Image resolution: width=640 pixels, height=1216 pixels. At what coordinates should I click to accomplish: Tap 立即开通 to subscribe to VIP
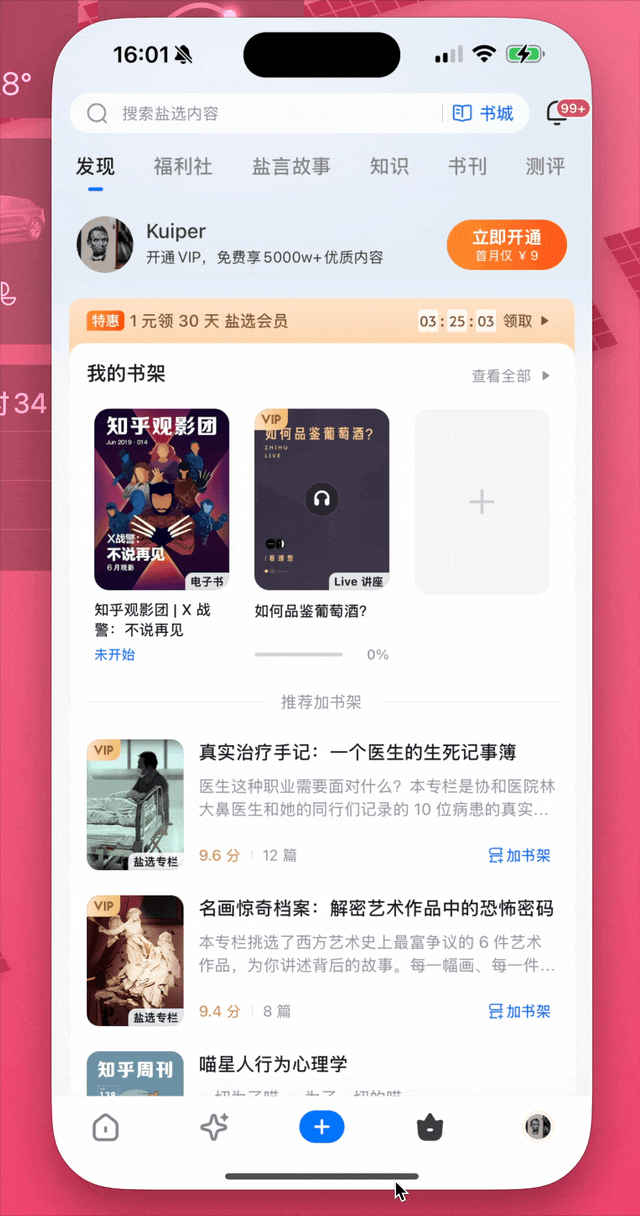(x=506, y=245)
